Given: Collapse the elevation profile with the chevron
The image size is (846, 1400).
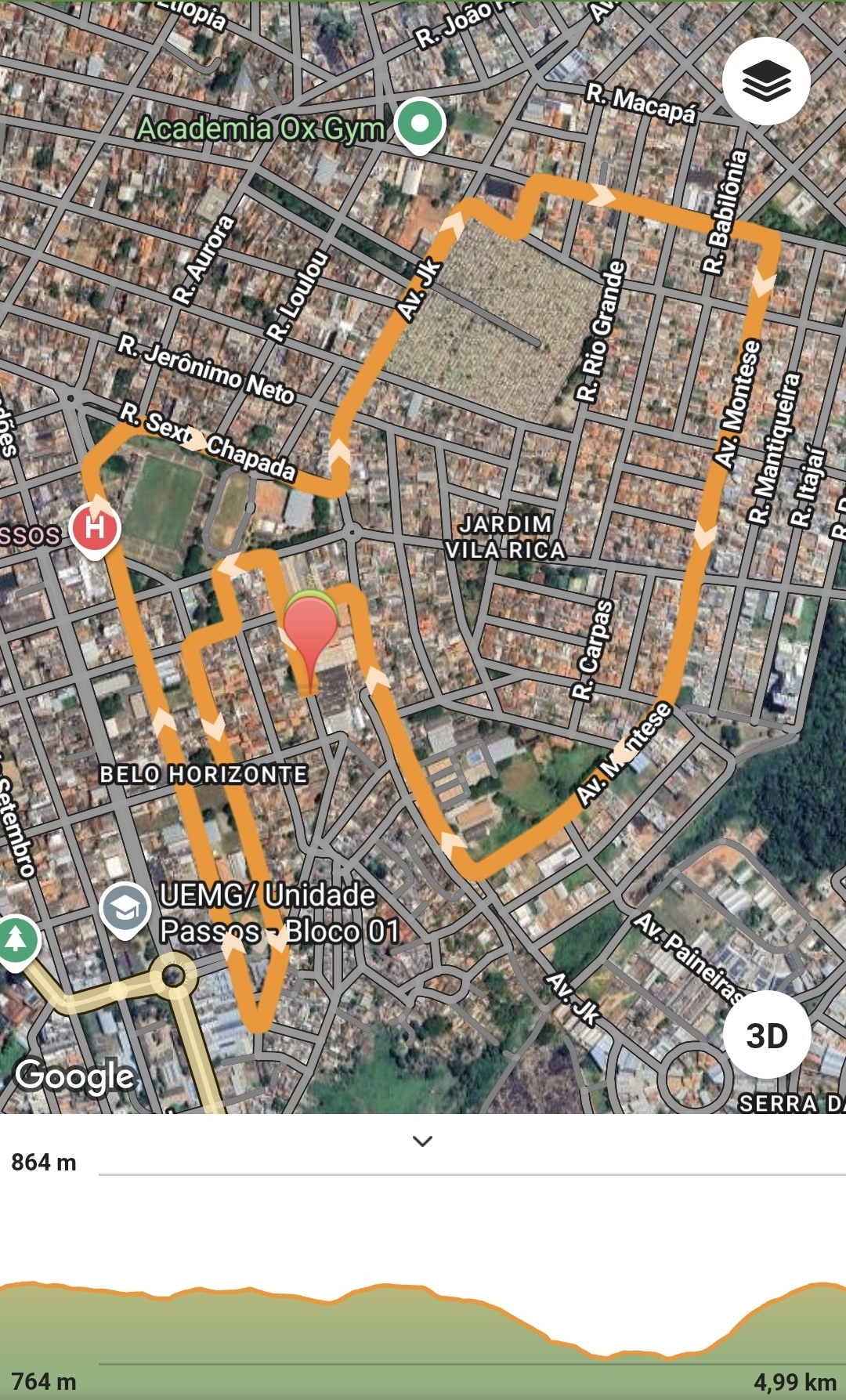Looking at the screenshot, I should point(422,1141).
